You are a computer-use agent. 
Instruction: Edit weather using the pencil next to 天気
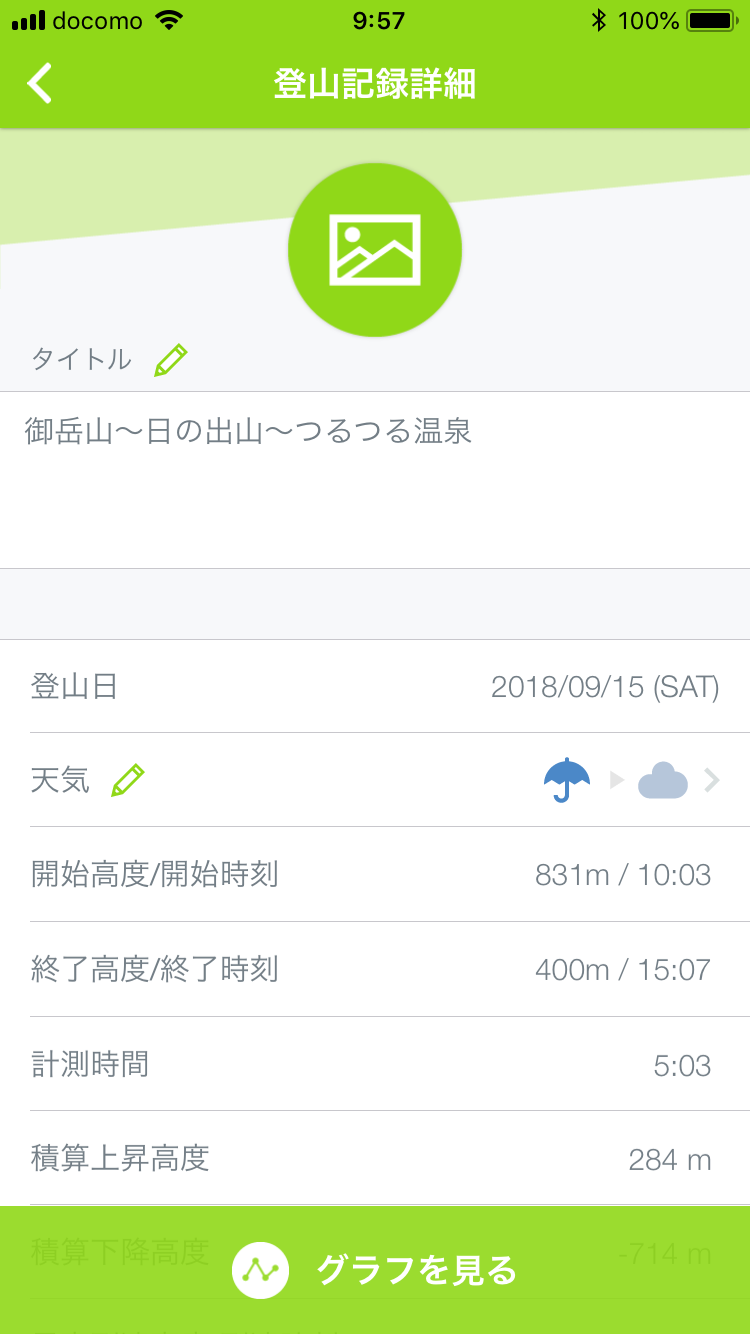tap(129, 780)
